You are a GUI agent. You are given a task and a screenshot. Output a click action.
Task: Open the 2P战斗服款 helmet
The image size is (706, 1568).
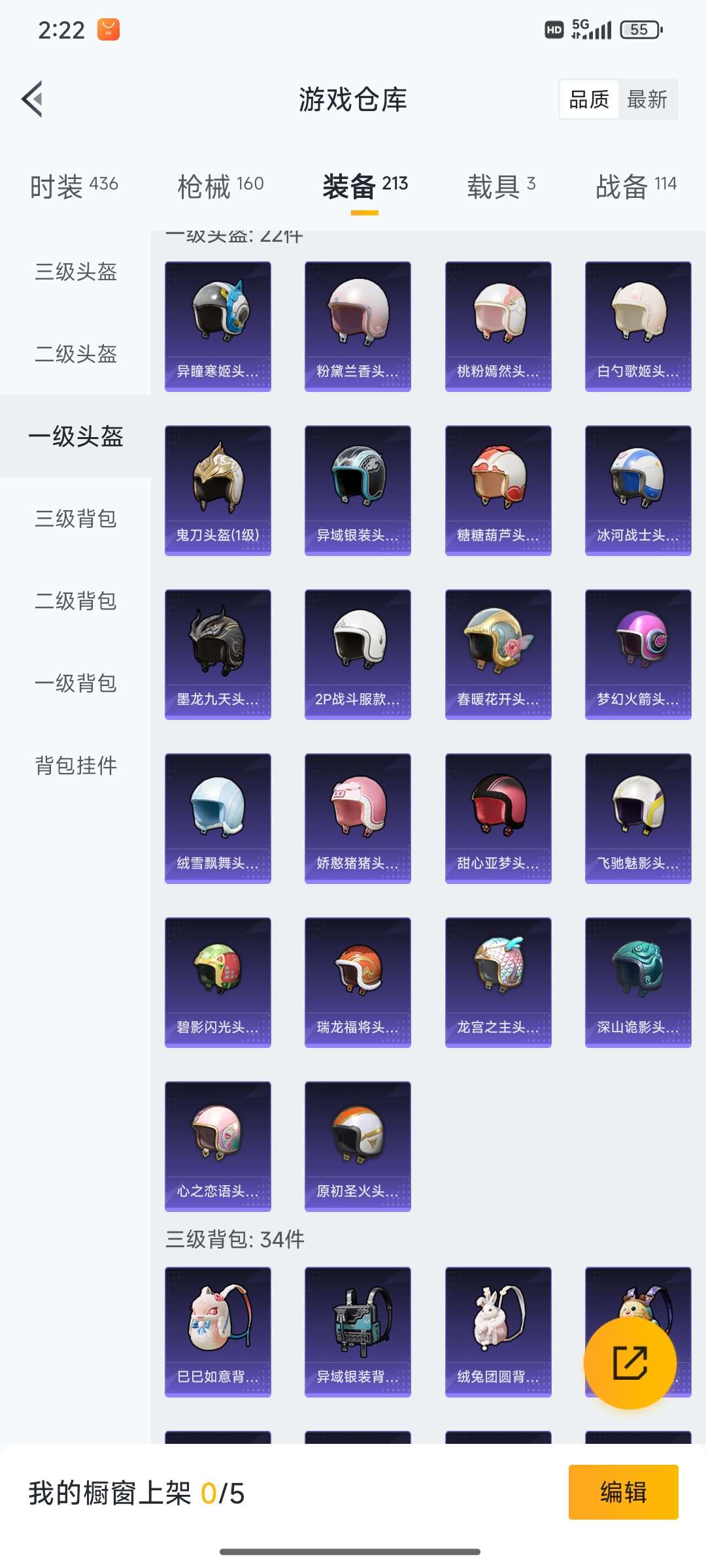(x=358, y=654)
